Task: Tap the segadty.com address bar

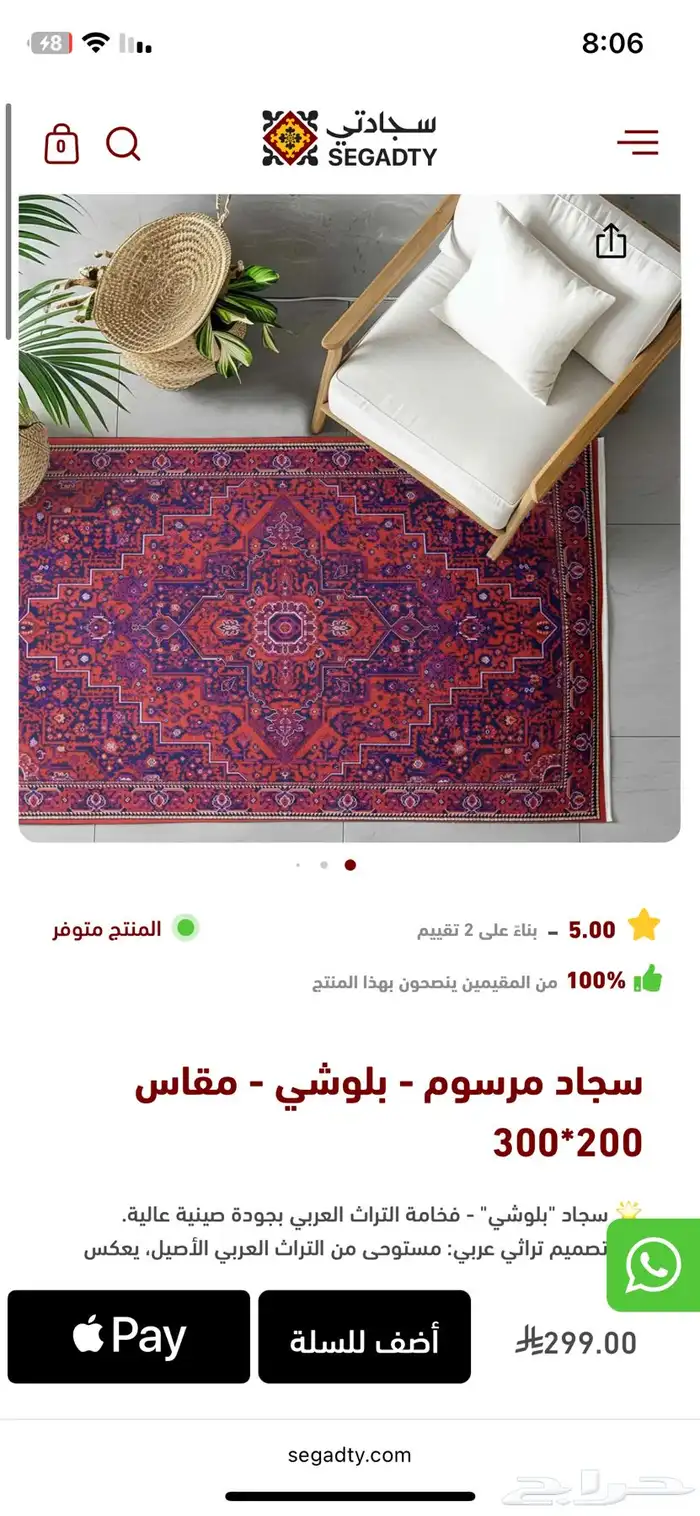Action: click(349, 1455)
